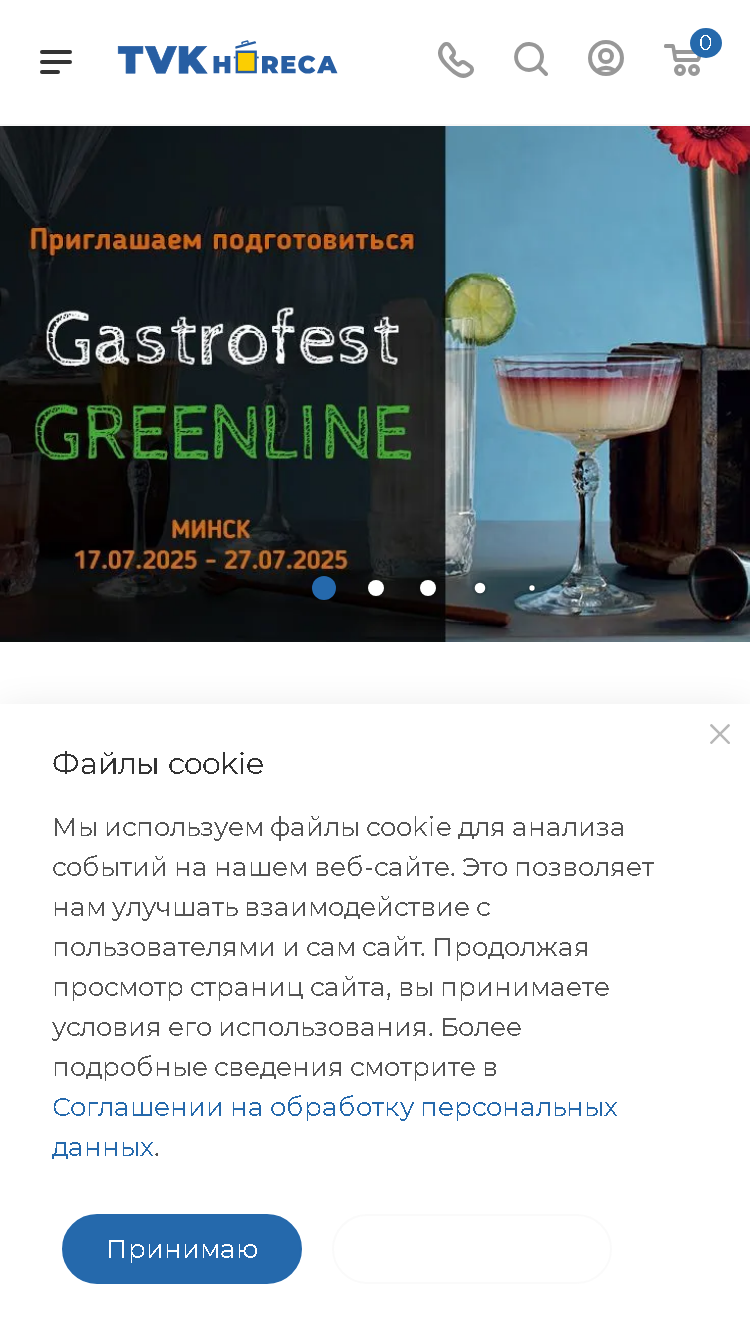Select the second banner slide dot
This screenshot has width=750, height=1334.
point(376,588)
